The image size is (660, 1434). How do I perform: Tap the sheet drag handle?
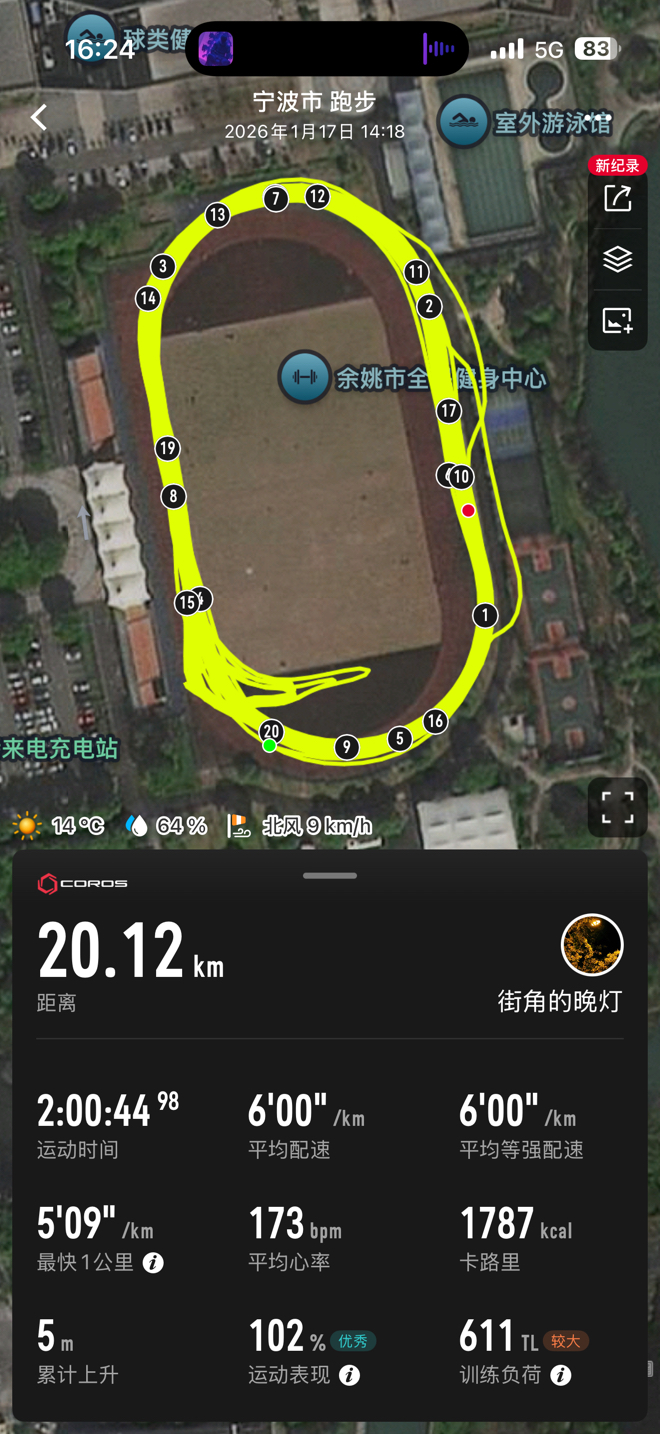click(330, 876)
